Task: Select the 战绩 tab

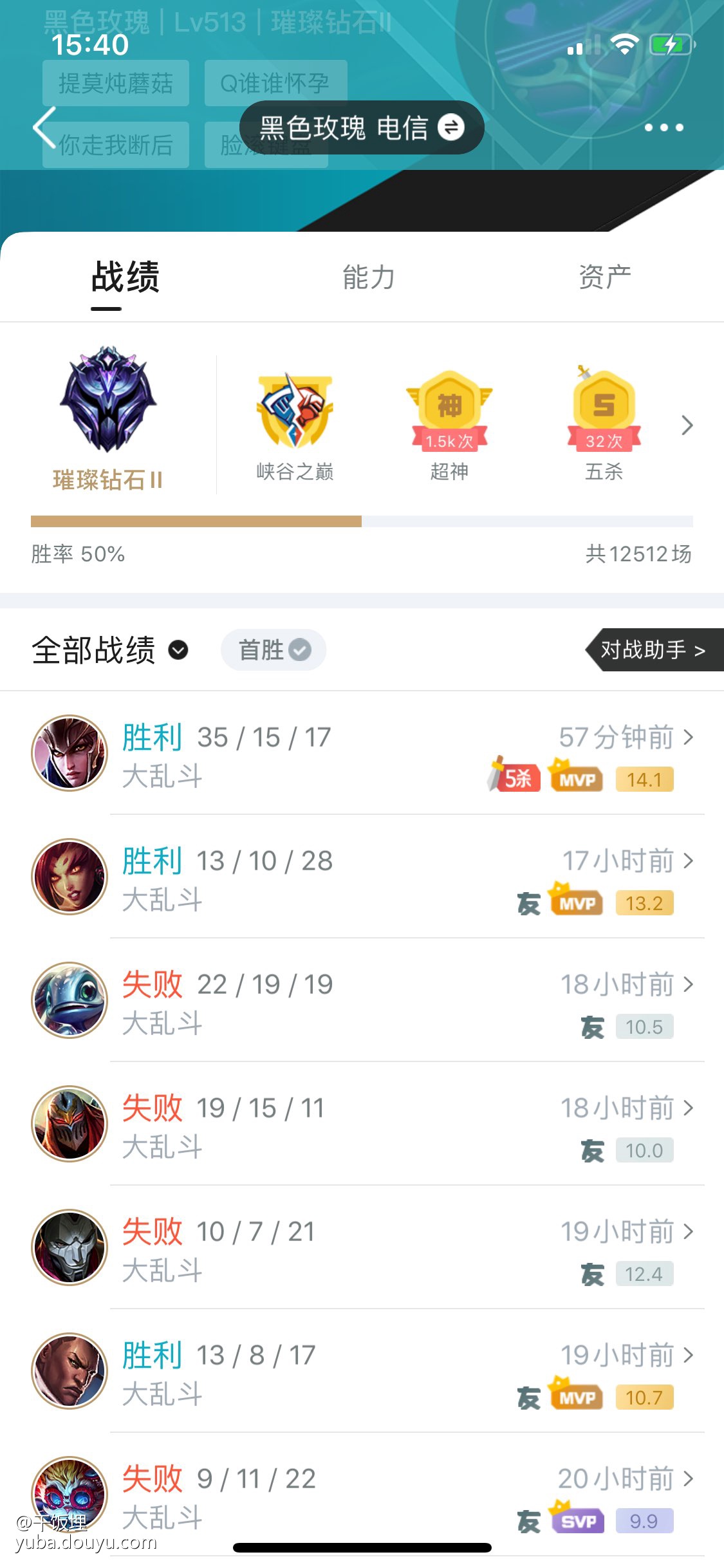Action: point(125,277)
